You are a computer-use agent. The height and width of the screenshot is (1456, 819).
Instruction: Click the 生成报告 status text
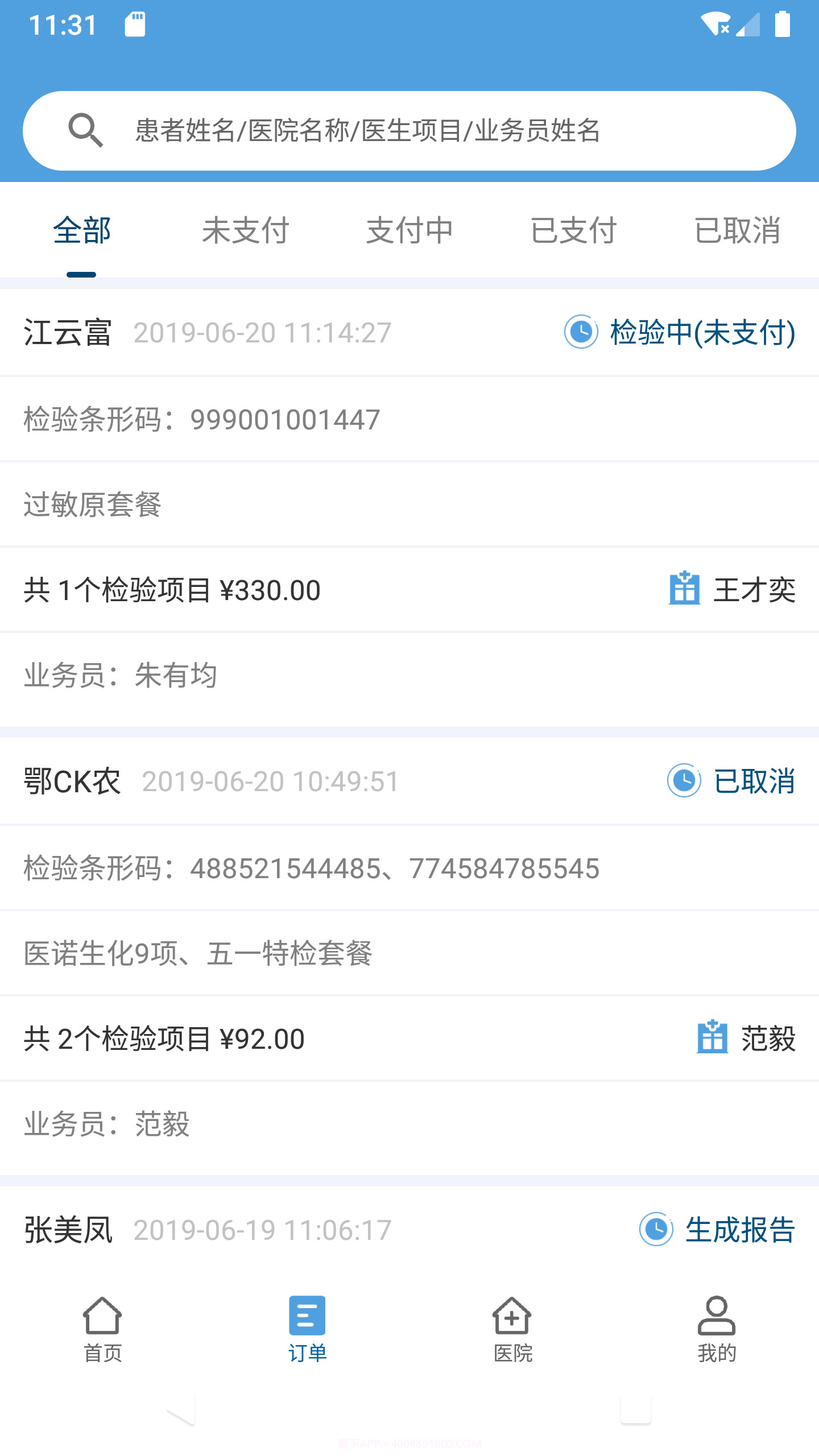point(739,1230)
